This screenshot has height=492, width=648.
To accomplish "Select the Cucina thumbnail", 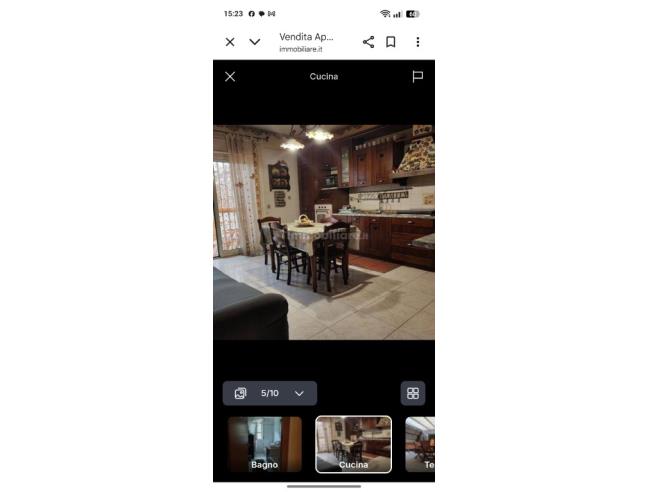I will 353,443.
